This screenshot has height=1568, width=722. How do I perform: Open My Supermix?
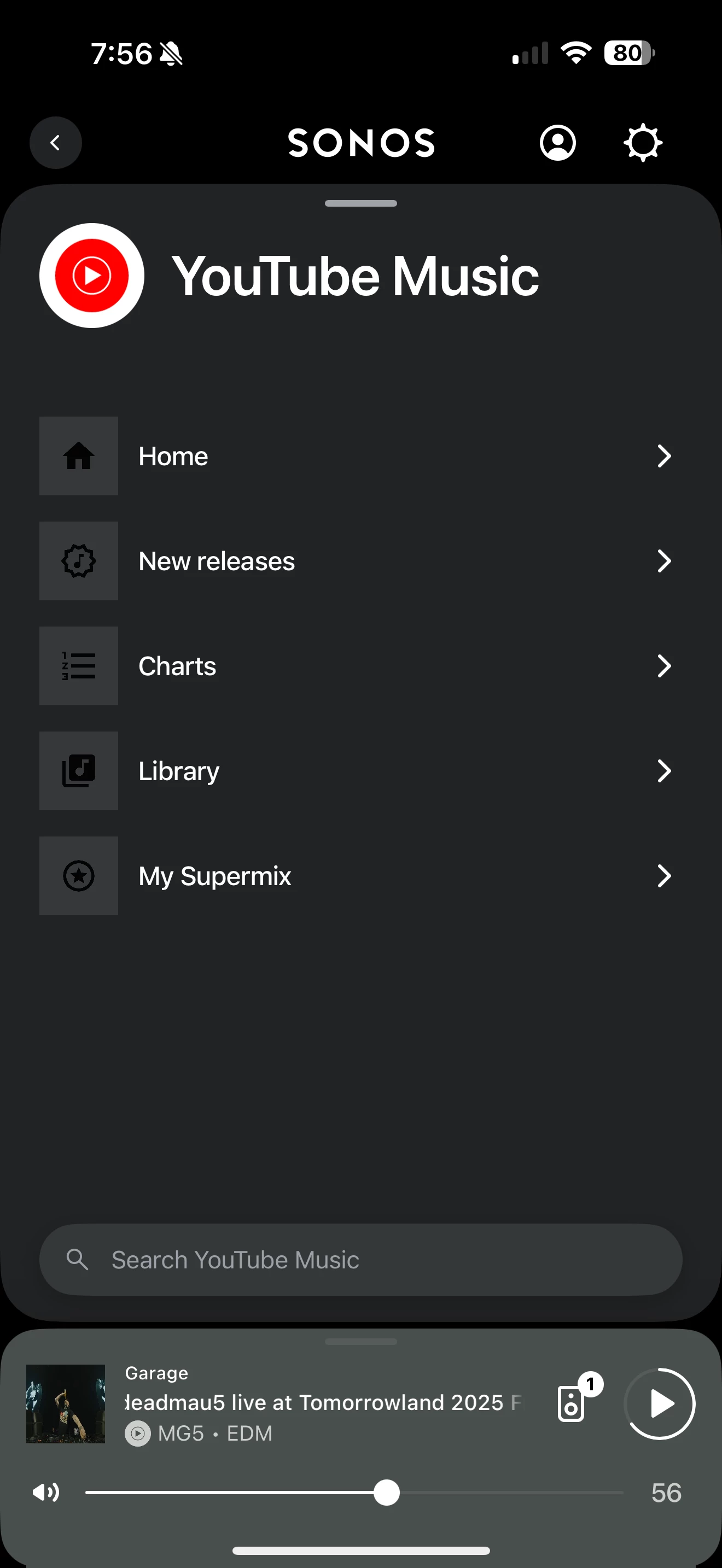click(x=361, y=876)
